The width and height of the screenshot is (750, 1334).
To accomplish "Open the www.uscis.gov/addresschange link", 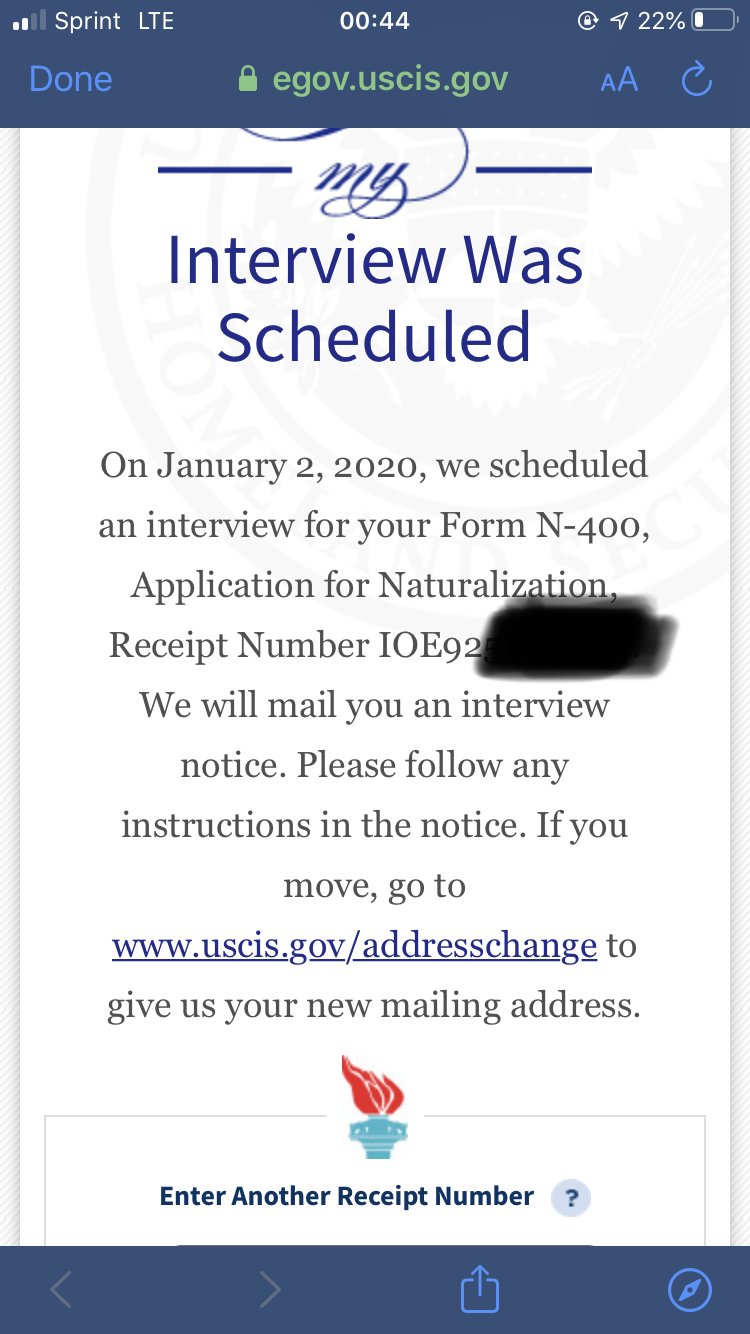I will pyautogui.click(x=354, y=945).
